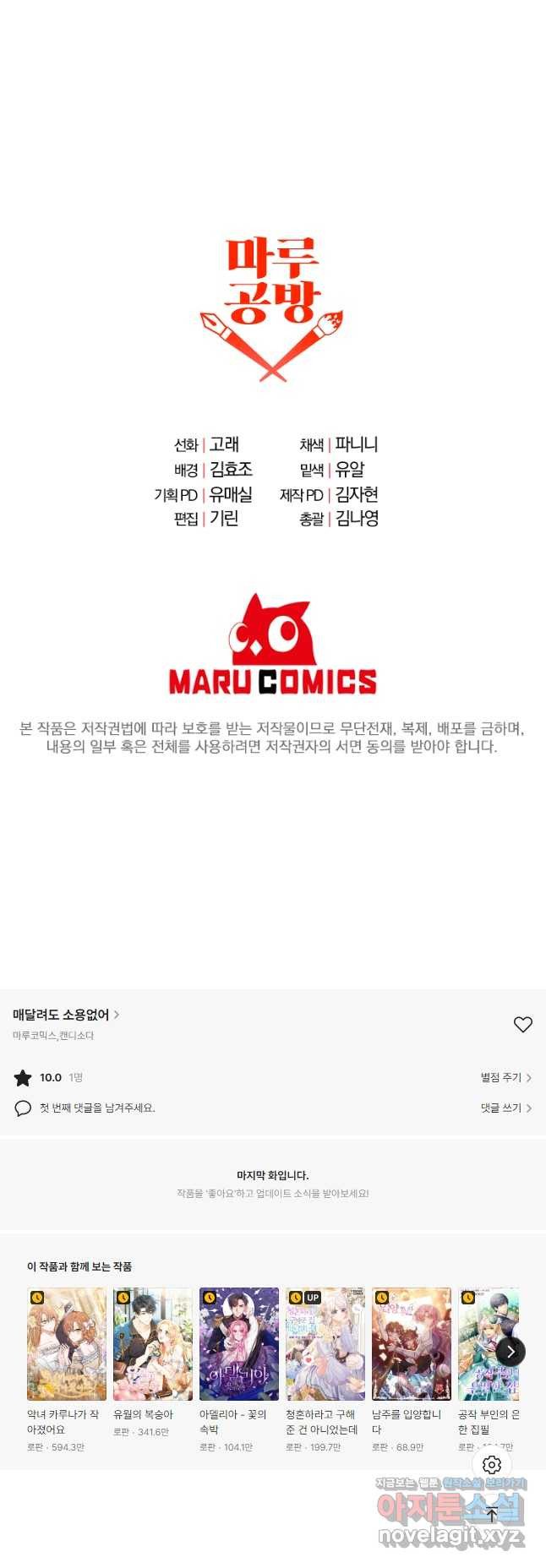Open 악녀 카루나가 작아졌어요 recommendation
The image size is (546, 1568).
pyautogui.click(x=67, y=1344)
